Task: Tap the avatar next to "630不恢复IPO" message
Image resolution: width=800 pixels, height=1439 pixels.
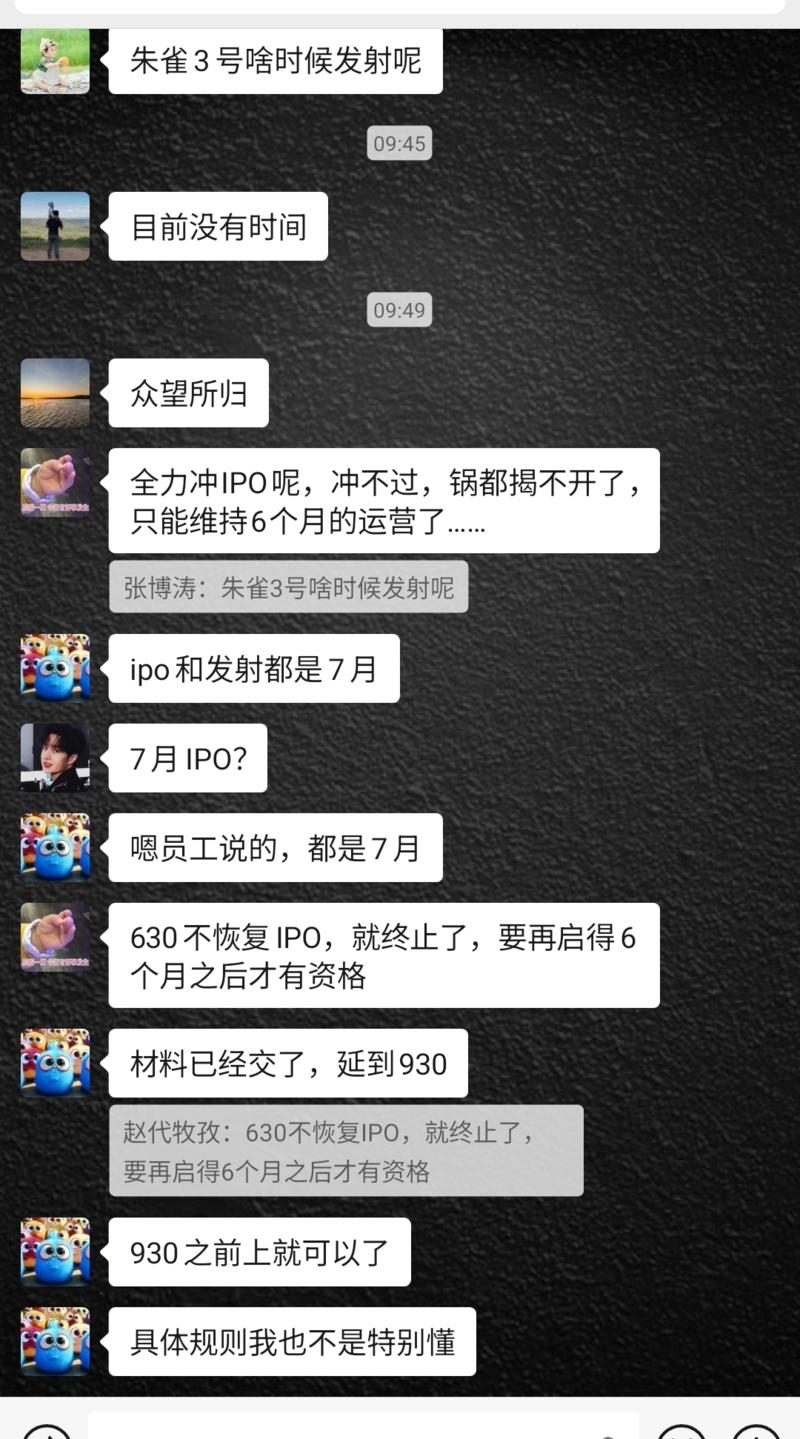Action: click(55, 937)
